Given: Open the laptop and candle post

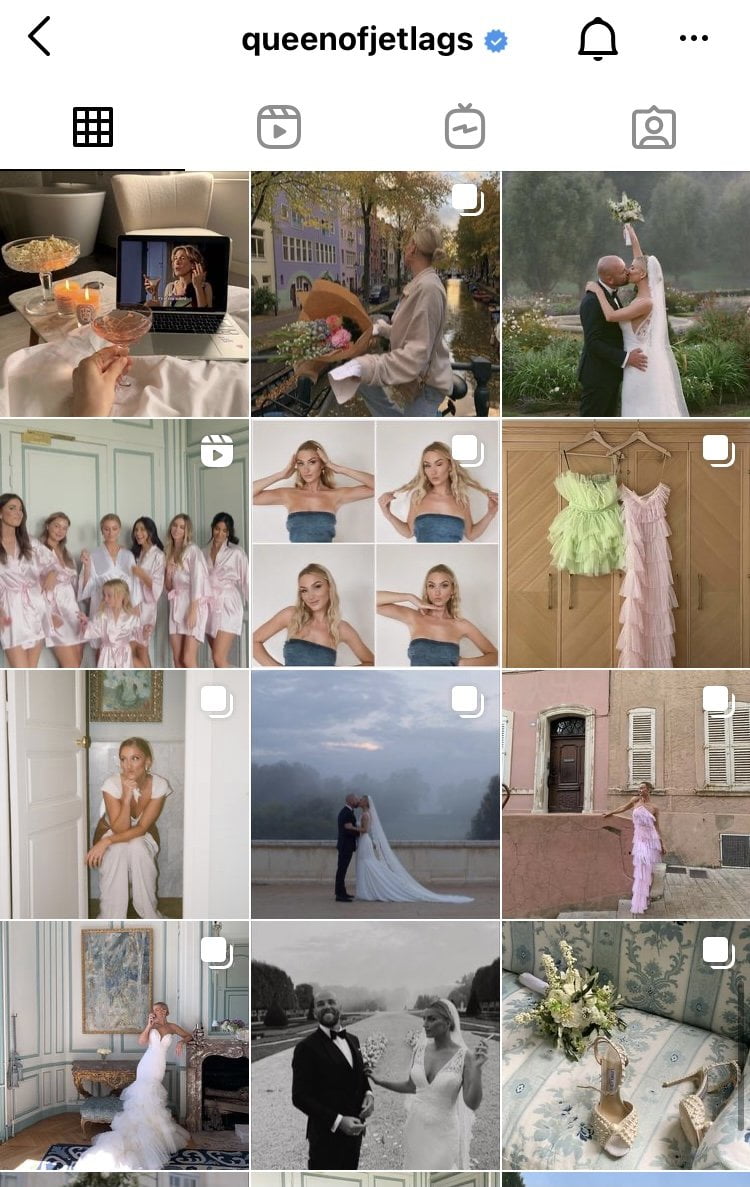Looking at the screenshot, I should (x=124, y=294).
